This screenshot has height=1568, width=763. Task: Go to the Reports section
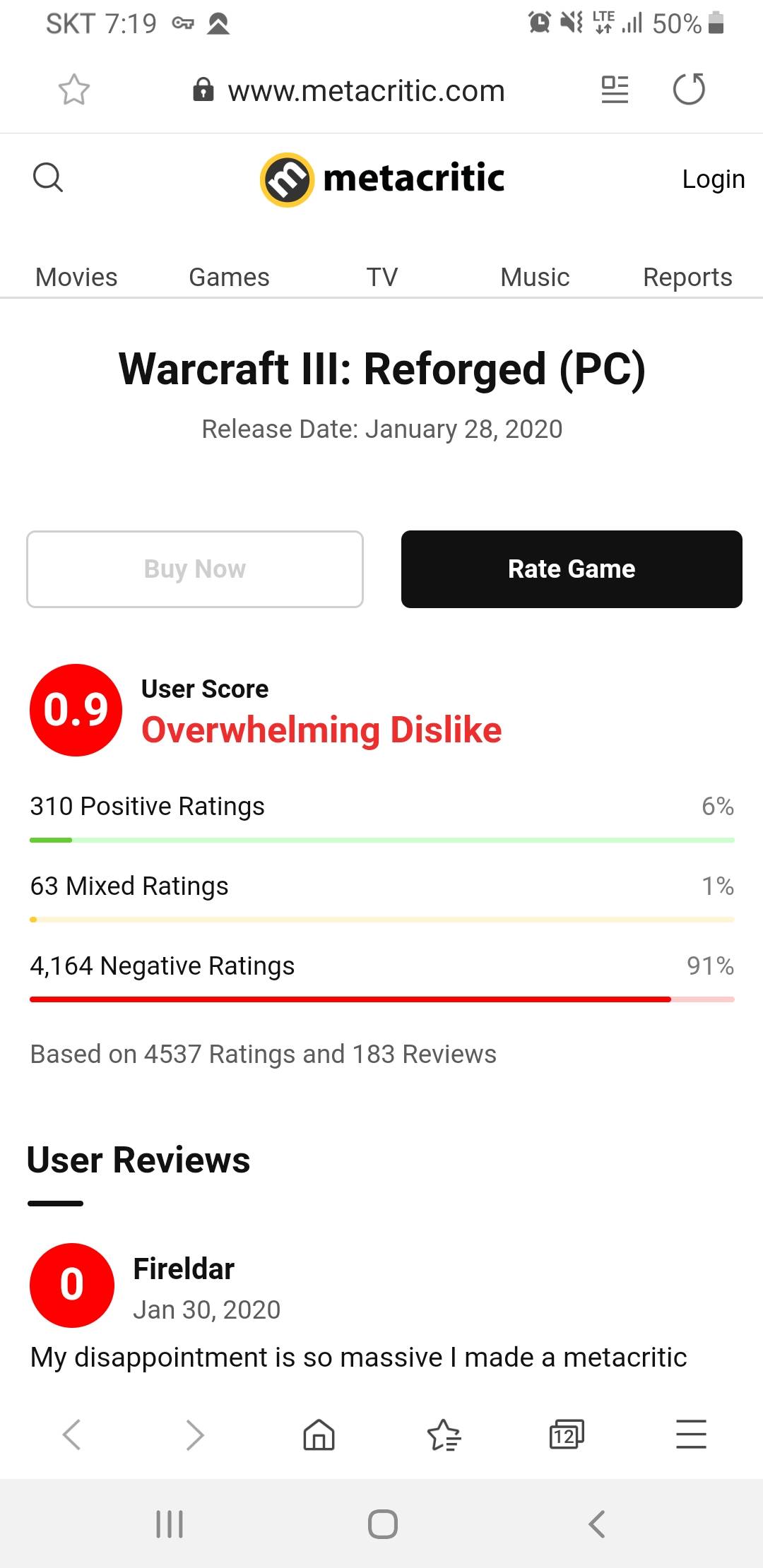coord(687,277)
